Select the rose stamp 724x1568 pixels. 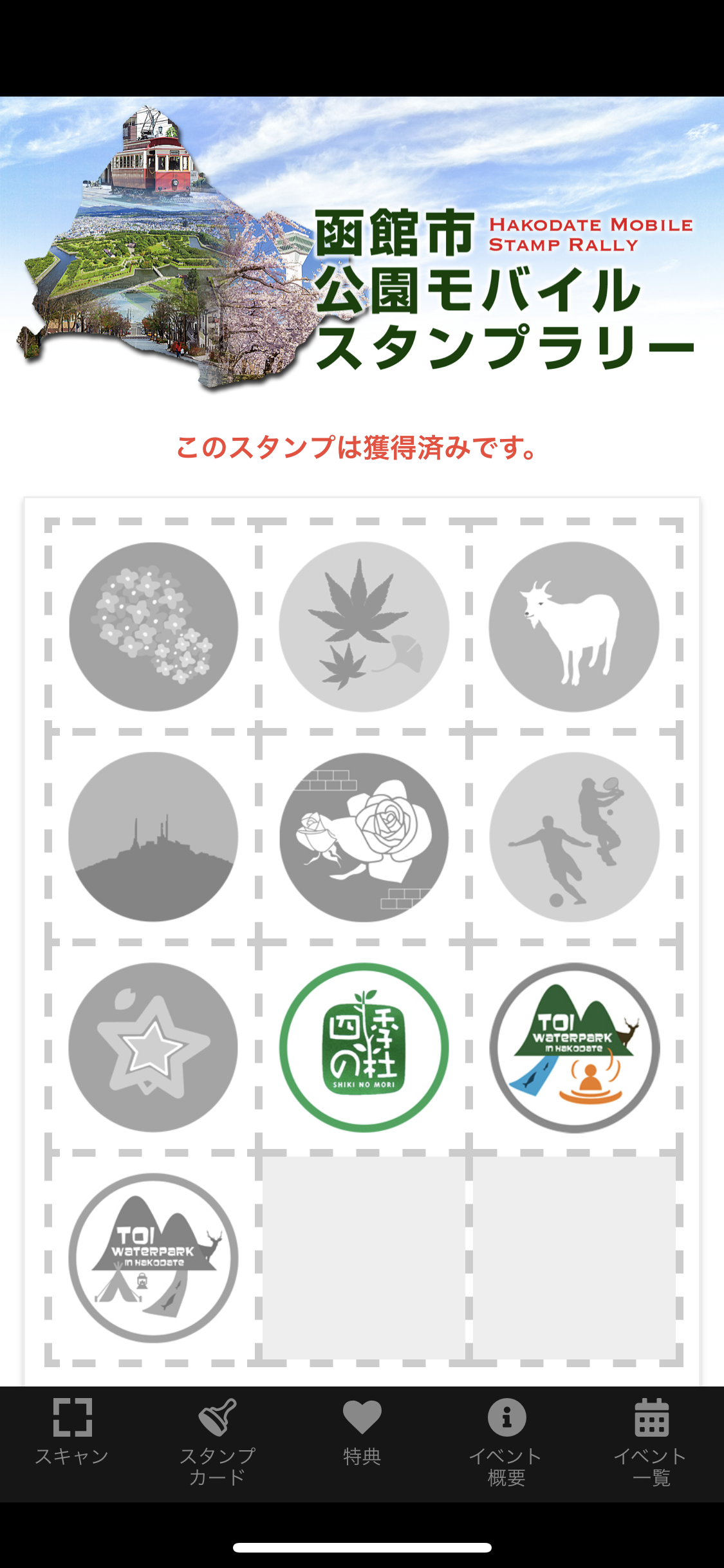click(364, 837)
